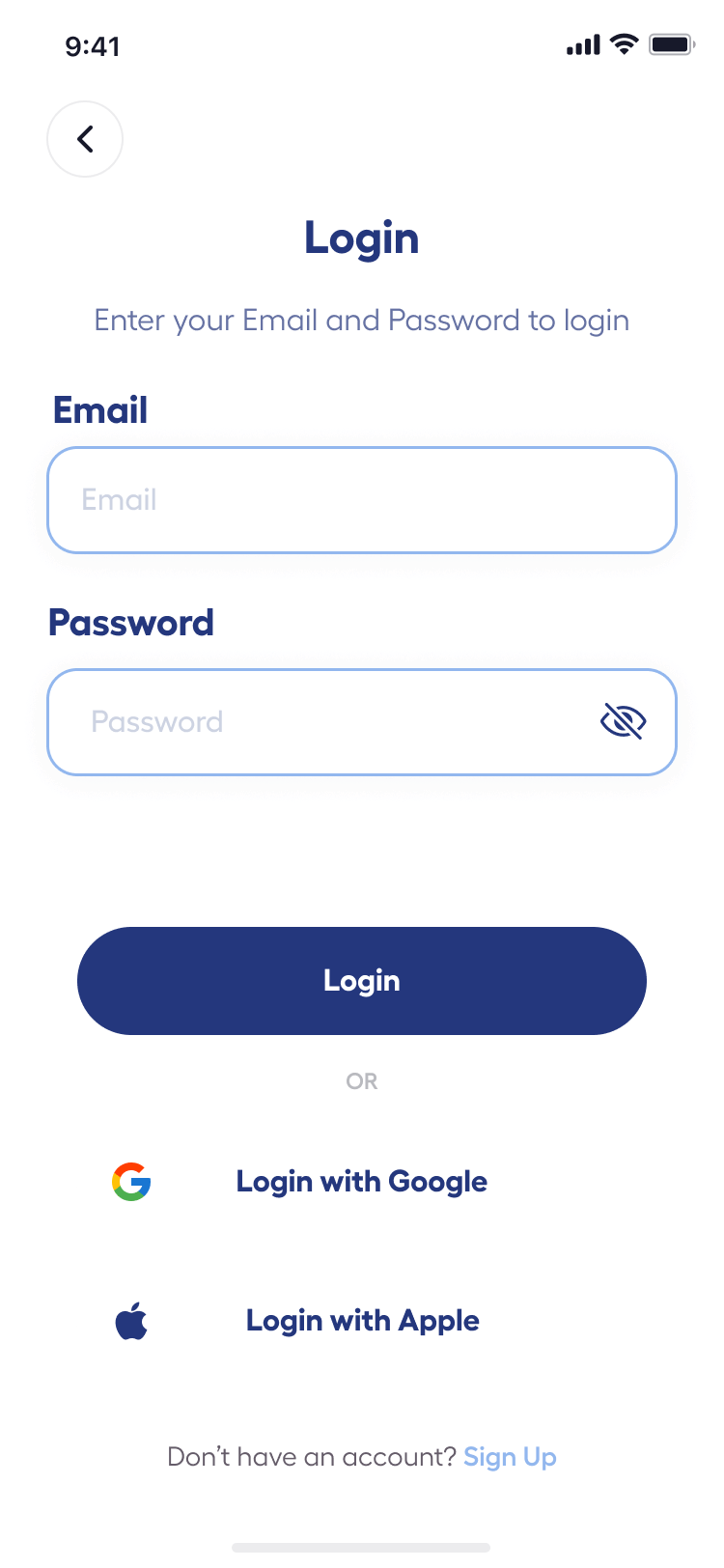Tap the home indicator bar
Image resolution: width=724 pixels, height=1568 pixels.
(x=362, y=1540)
